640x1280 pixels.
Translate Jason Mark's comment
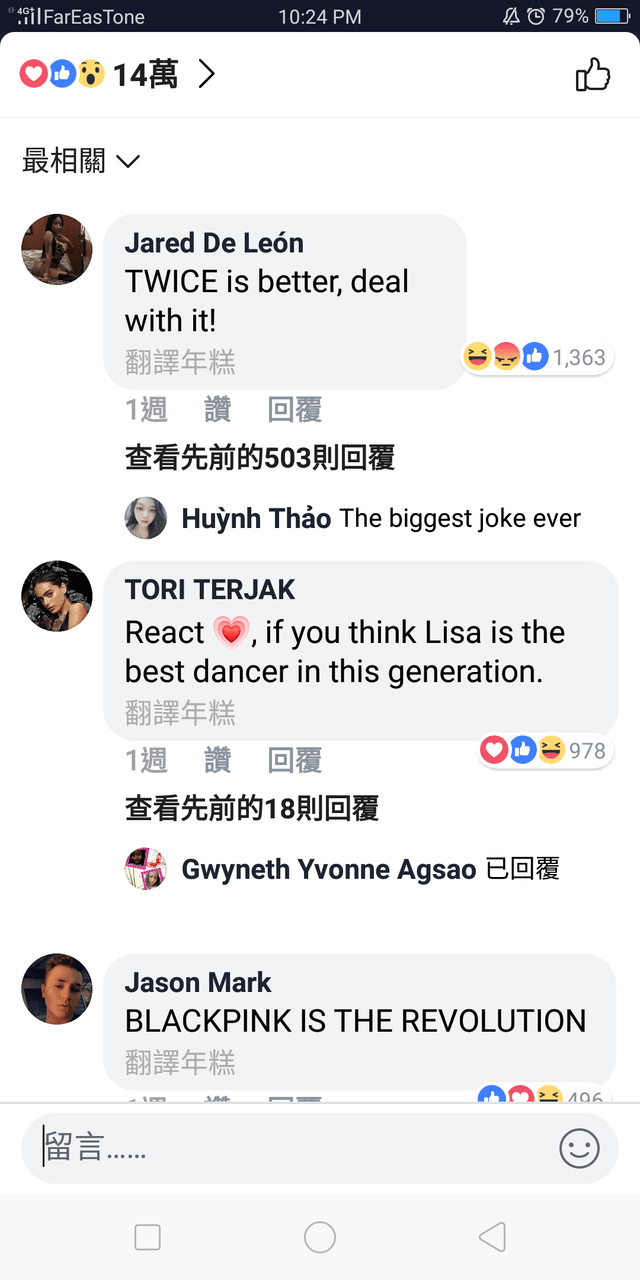[180, 1062]
